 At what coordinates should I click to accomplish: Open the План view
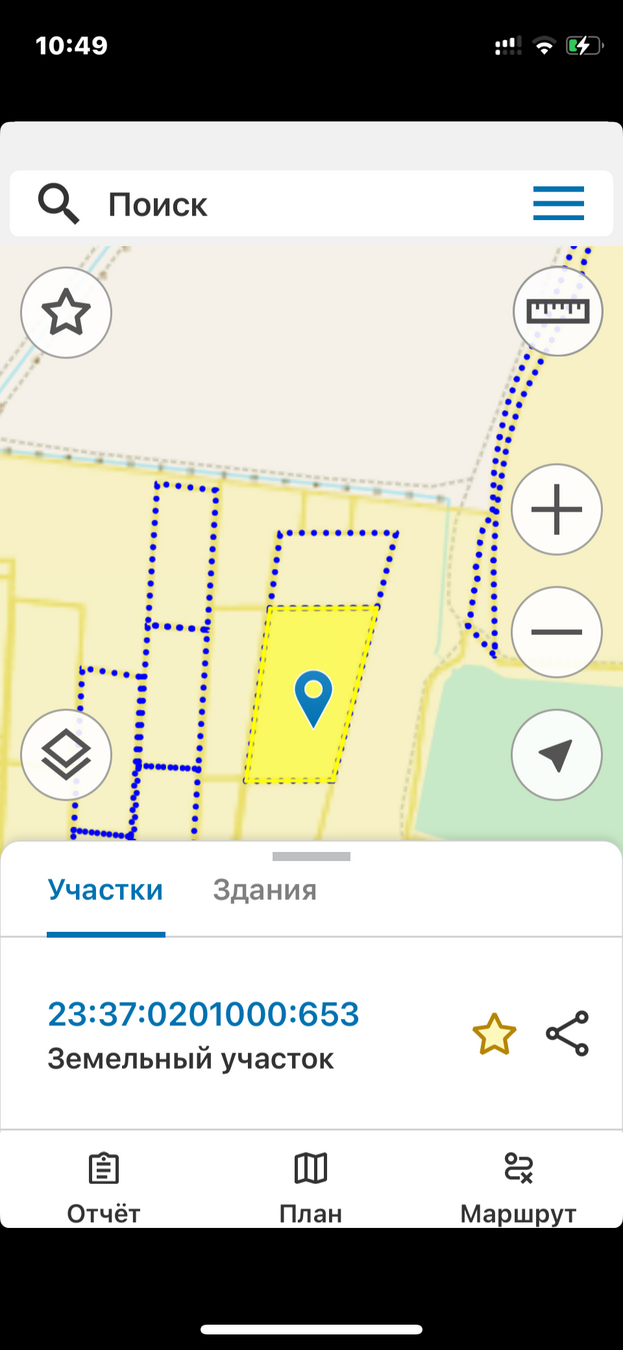point(310,1187)
